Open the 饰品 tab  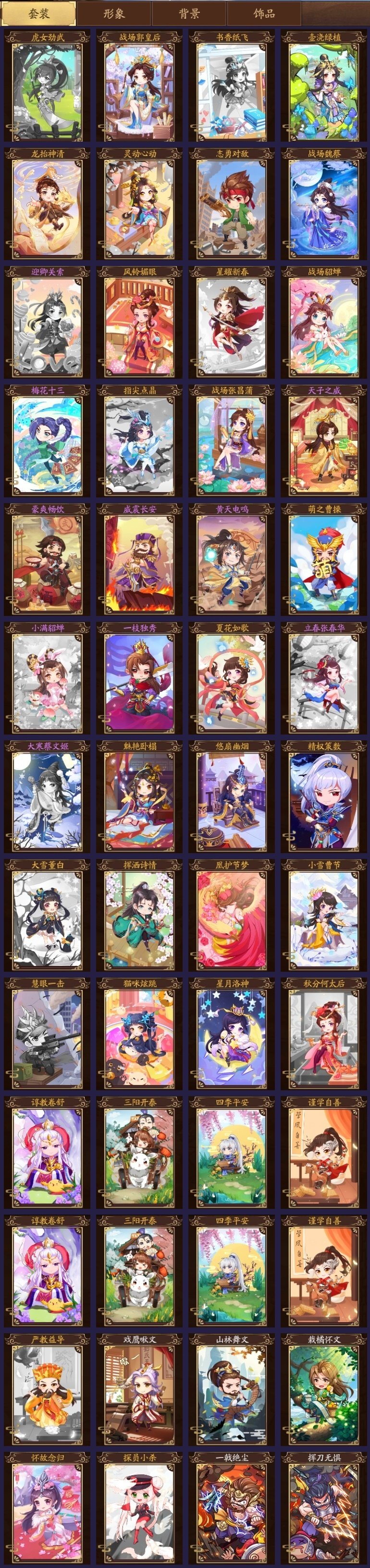point(264,13)
